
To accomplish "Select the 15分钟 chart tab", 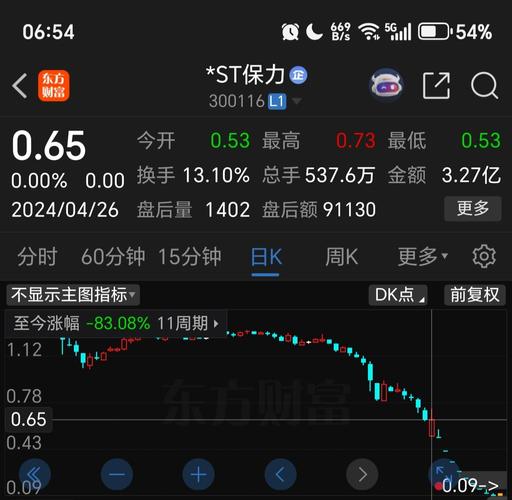I will pyautogui.click(x=189, y=257).
